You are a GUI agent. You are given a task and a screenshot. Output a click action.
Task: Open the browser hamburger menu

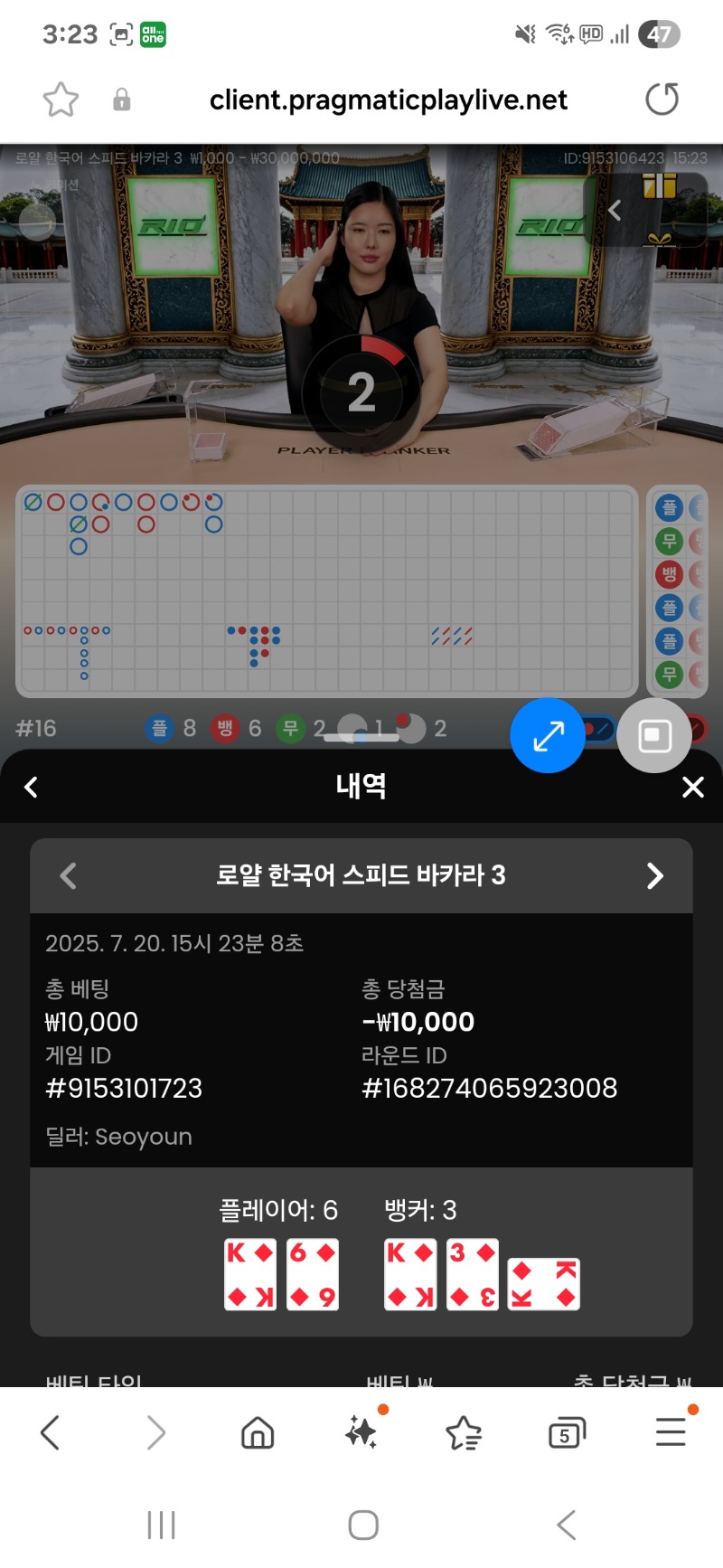coord(671,1432)
